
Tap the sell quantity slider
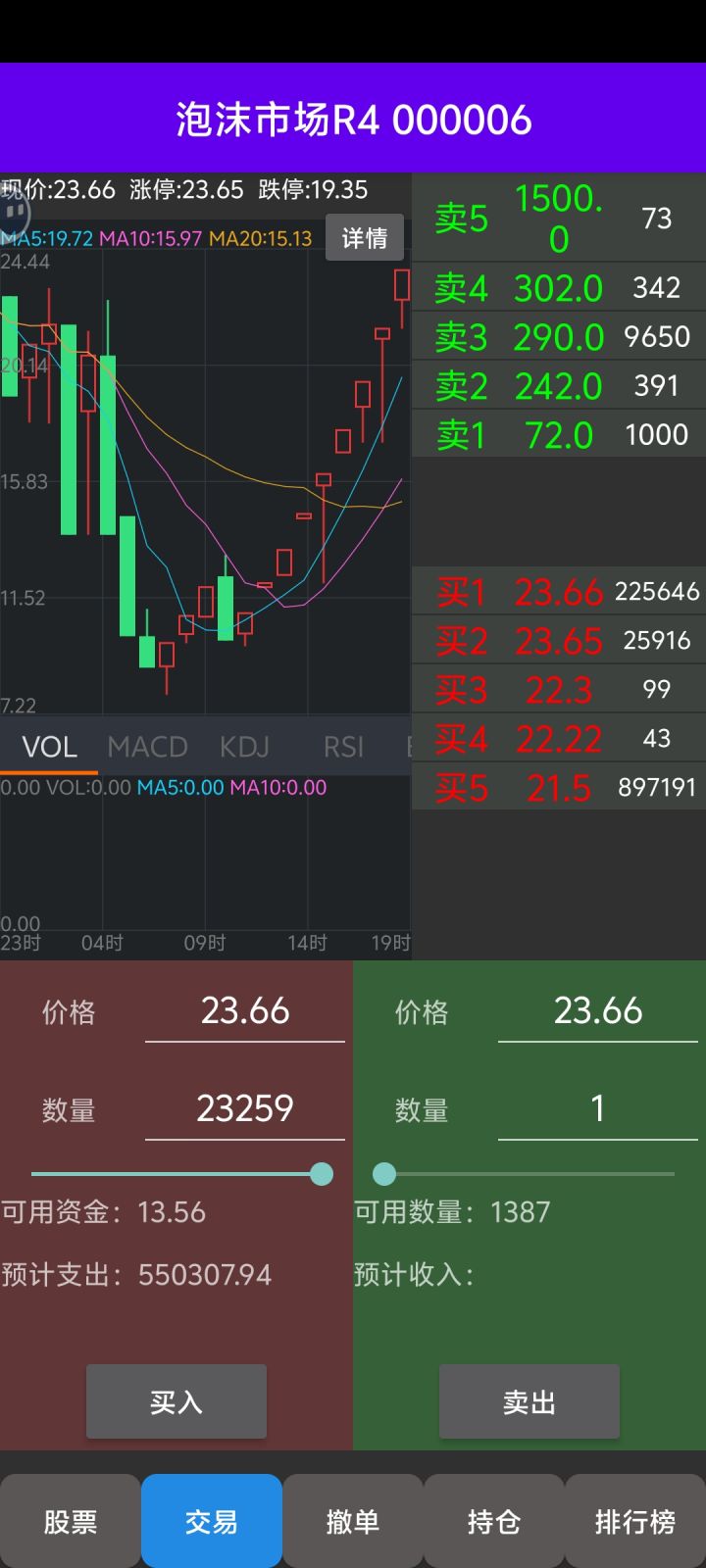coord(529,1174)
